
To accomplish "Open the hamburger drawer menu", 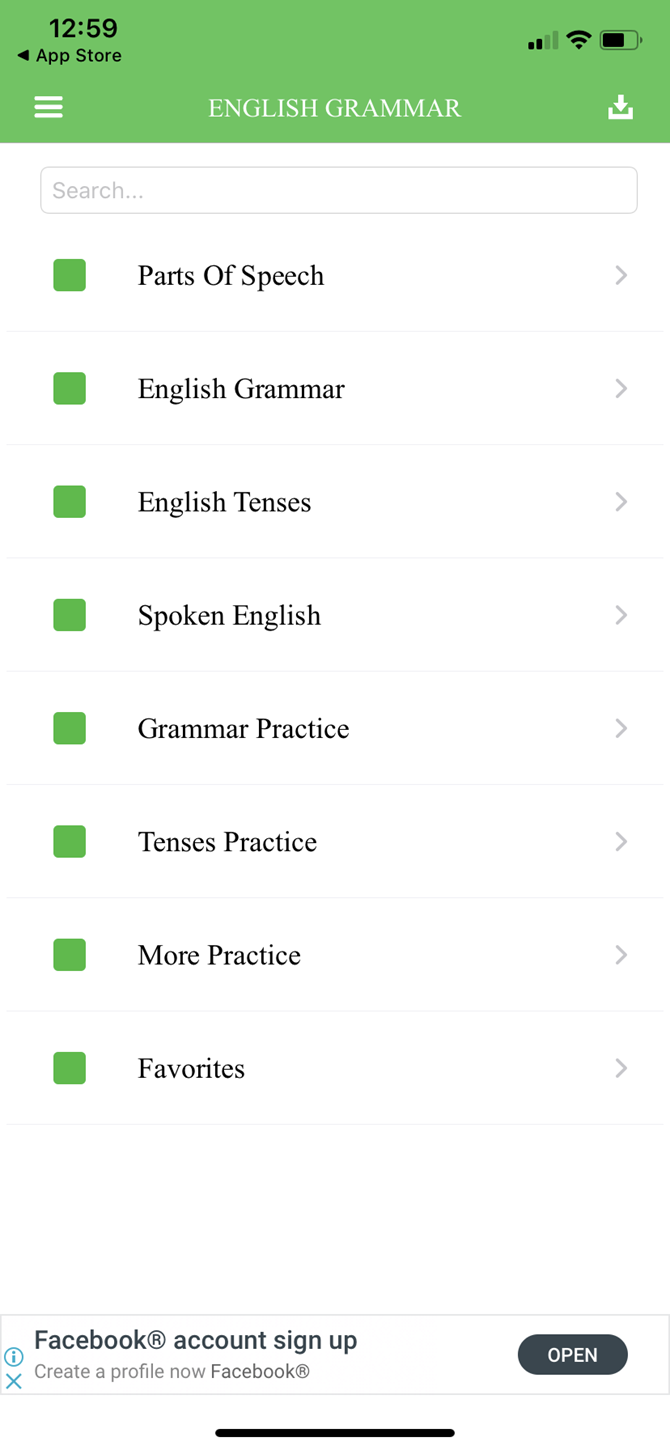I will point(48,107).
